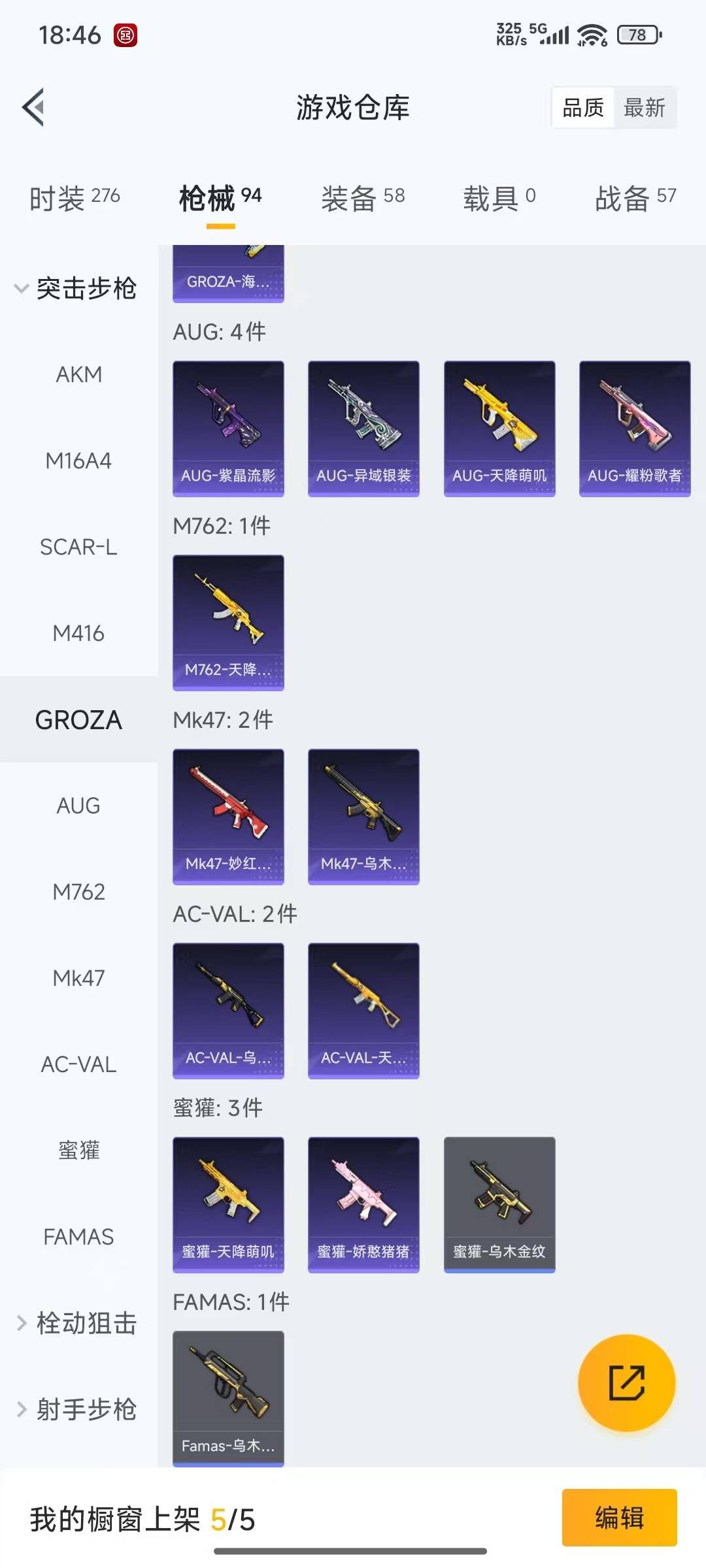View the AUG-耀粉歌者 skin
This screenshot has height=1568, width=706.
(635, 429)
